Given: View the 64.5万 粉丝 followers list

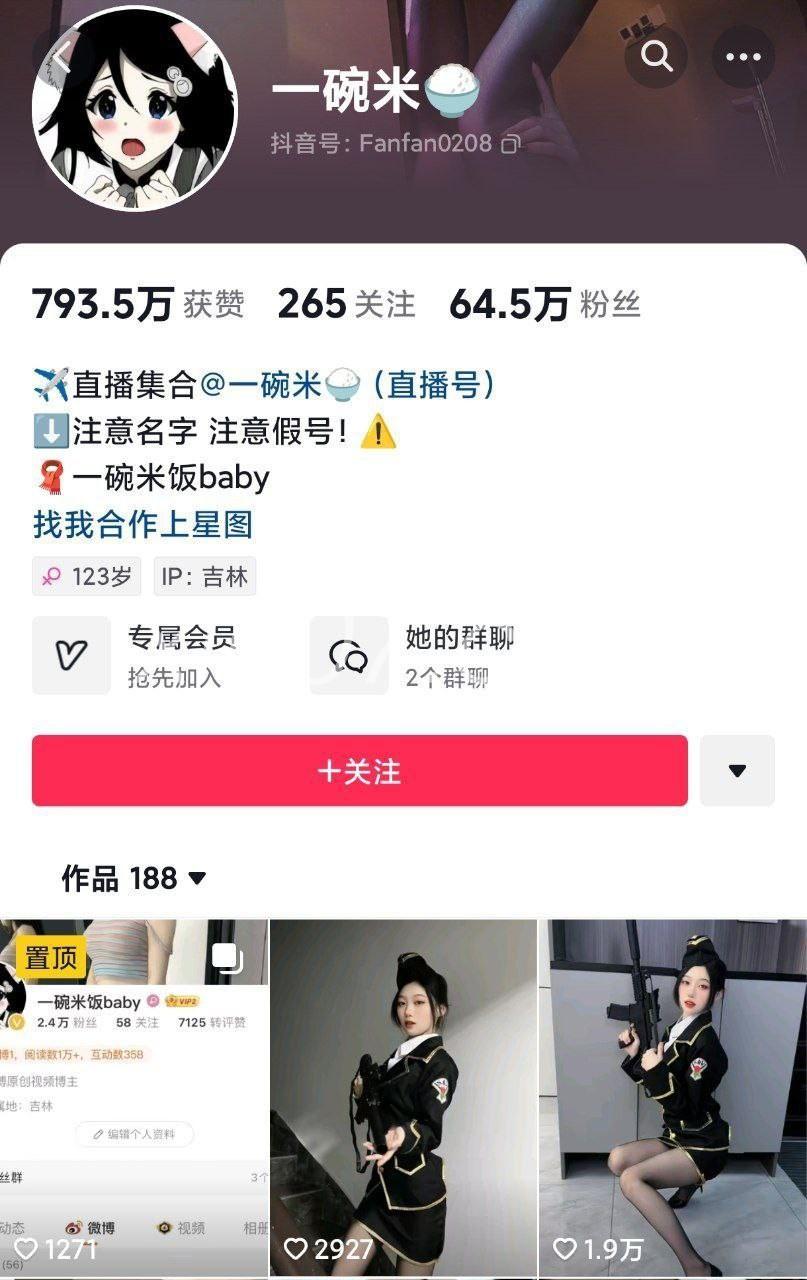Looking at the screenshot, I should pyautogui.click(x=544, y=304).
